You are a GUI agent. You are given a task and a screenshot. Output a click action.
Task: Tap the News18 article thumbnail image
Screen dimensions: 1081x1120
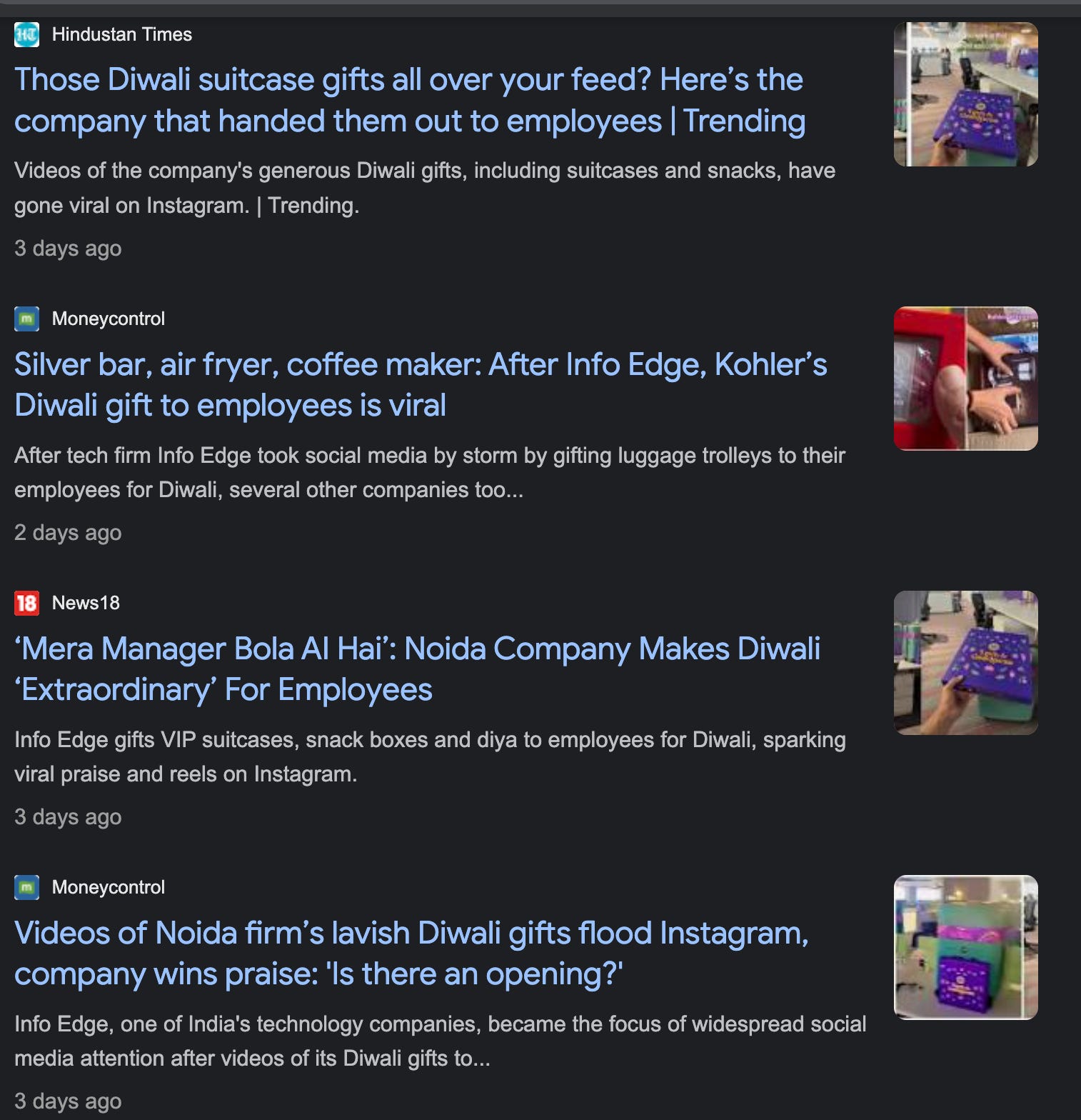tap(965, 663)
